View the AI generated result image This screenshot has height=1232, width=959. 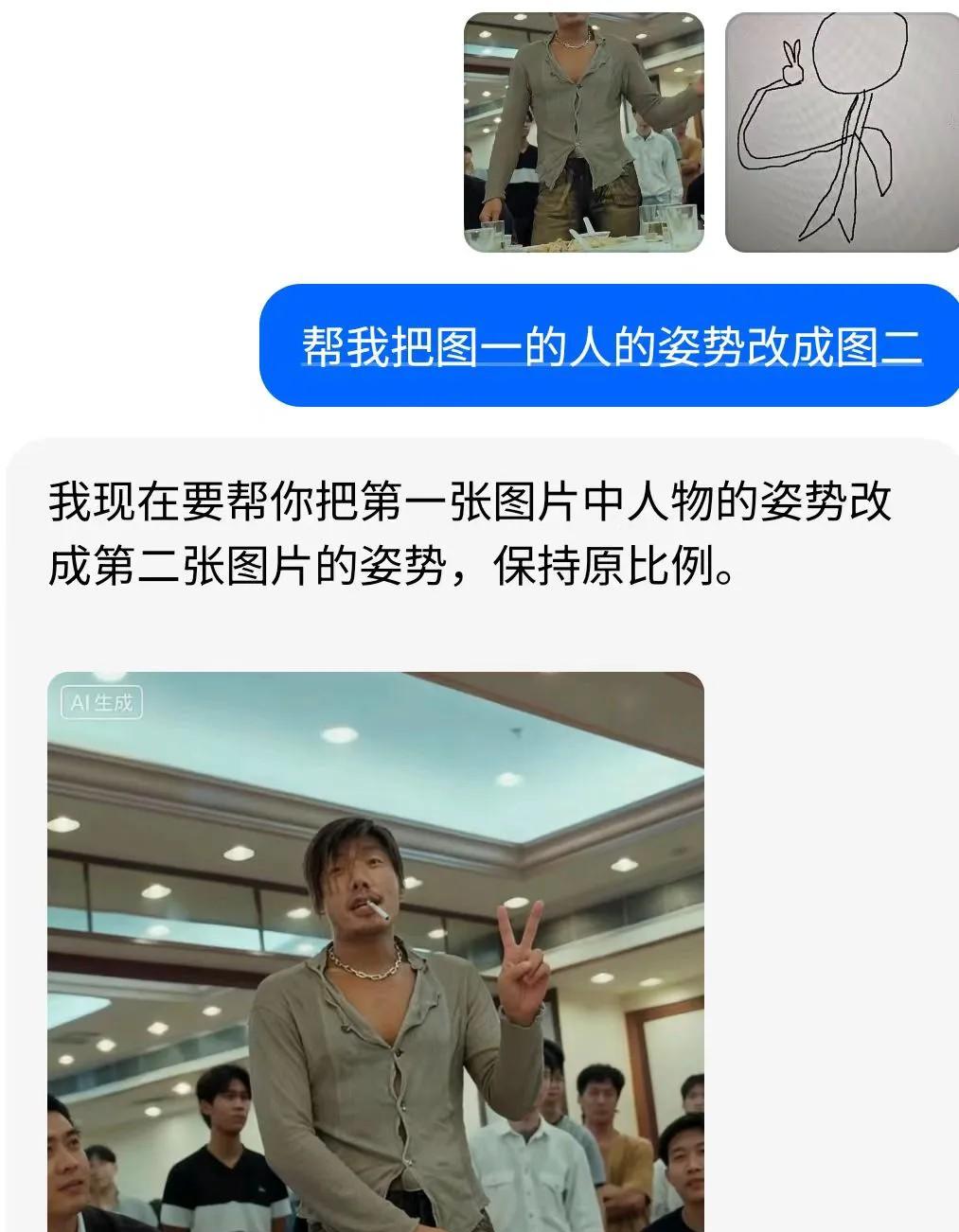tap(376, 951)
